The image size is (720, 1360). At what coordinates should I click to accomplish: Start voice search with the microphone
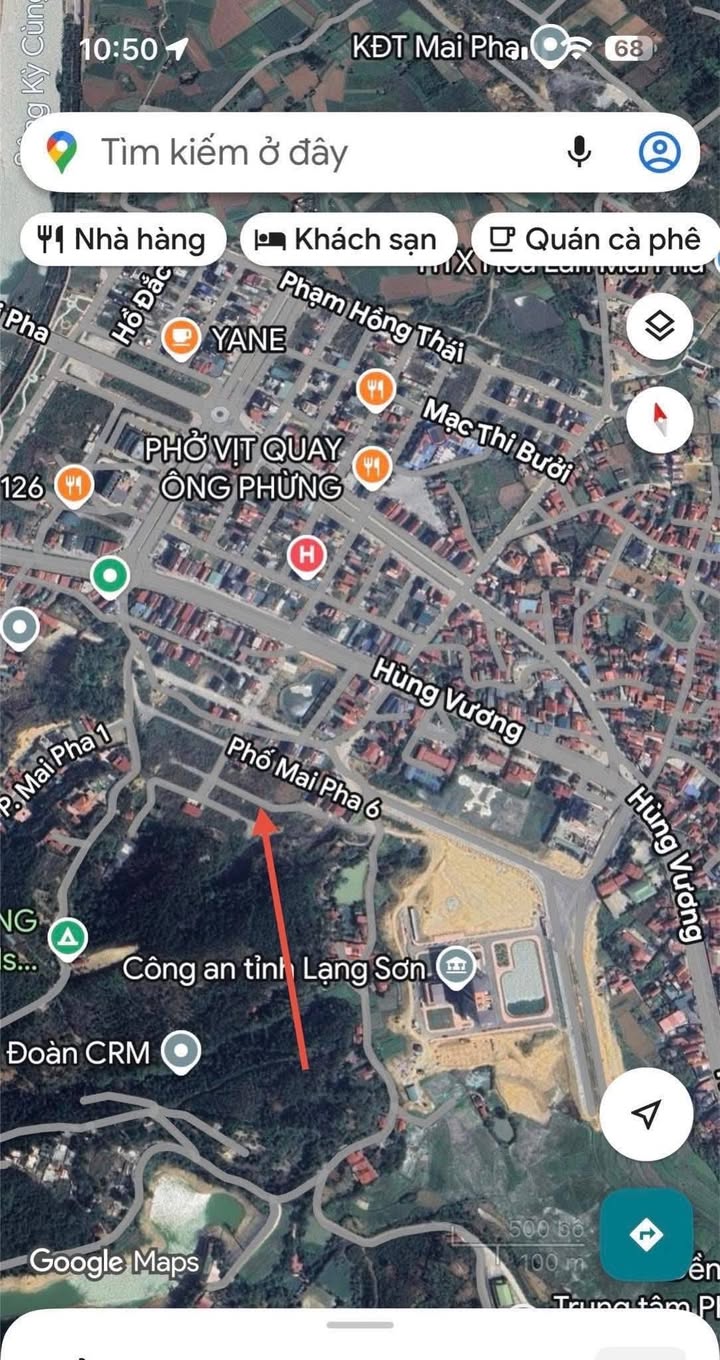(579, 152)
